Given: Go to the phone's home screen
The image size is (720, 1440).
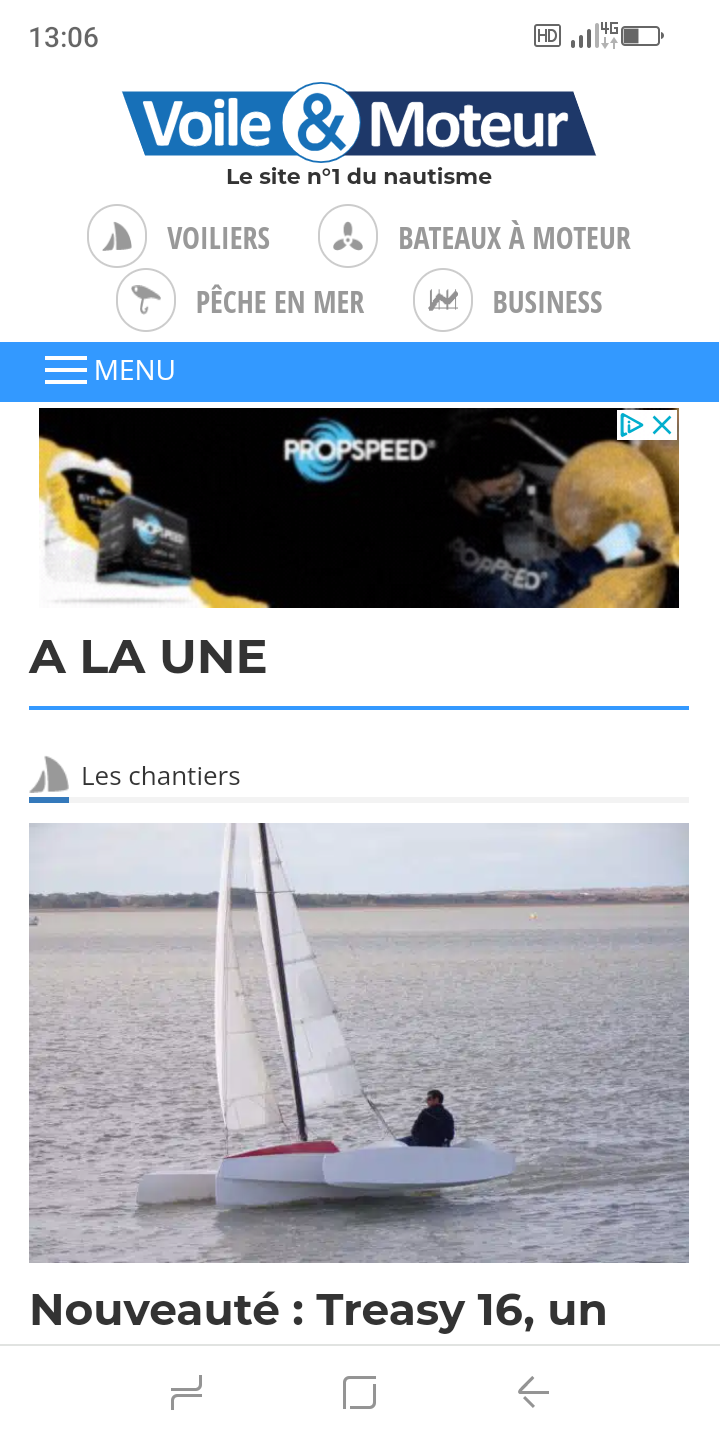Looking at the screenshot, I should point(359,1392).
